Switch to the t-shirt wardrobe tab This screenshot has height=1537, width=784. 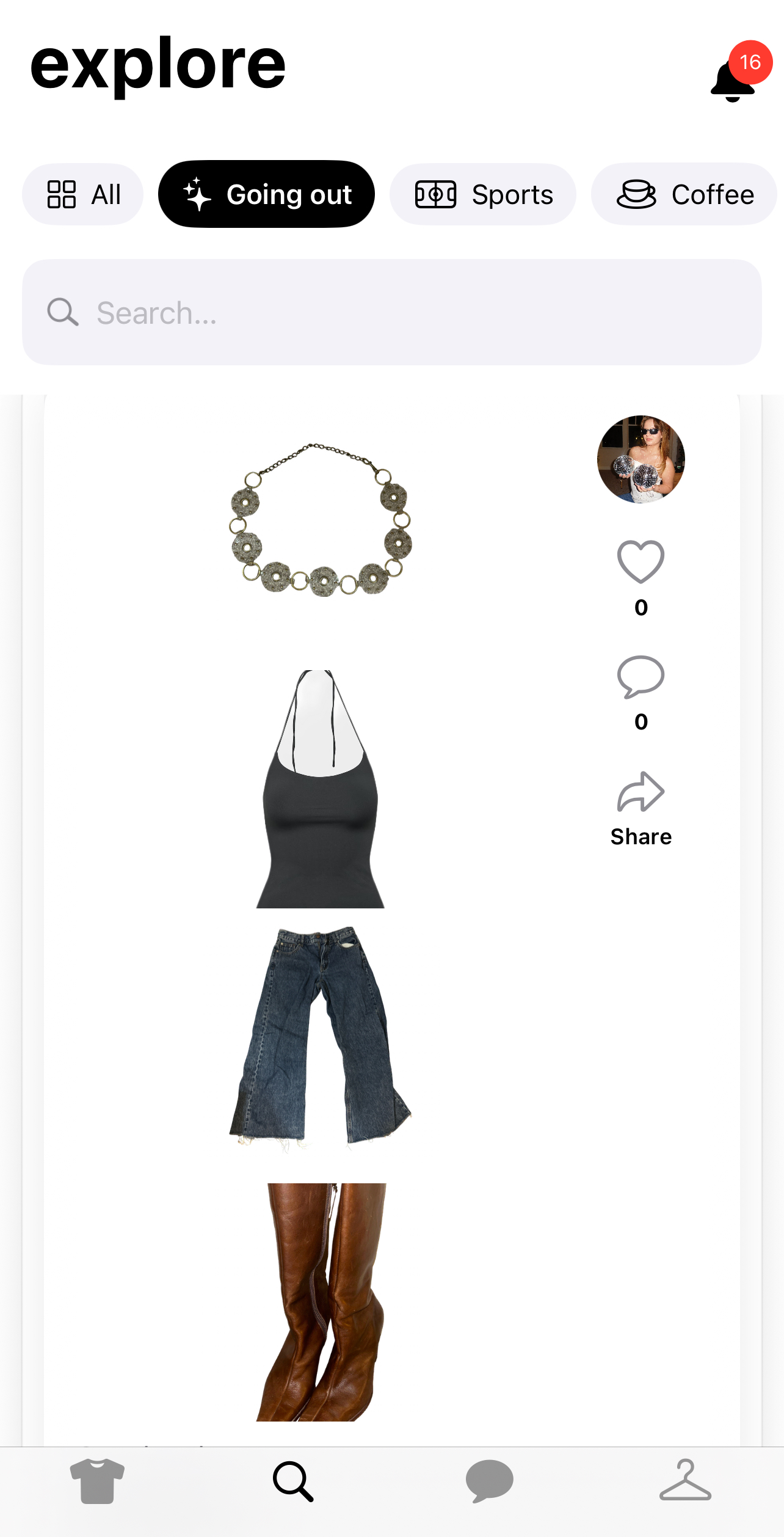click(x=98, y=1481)
